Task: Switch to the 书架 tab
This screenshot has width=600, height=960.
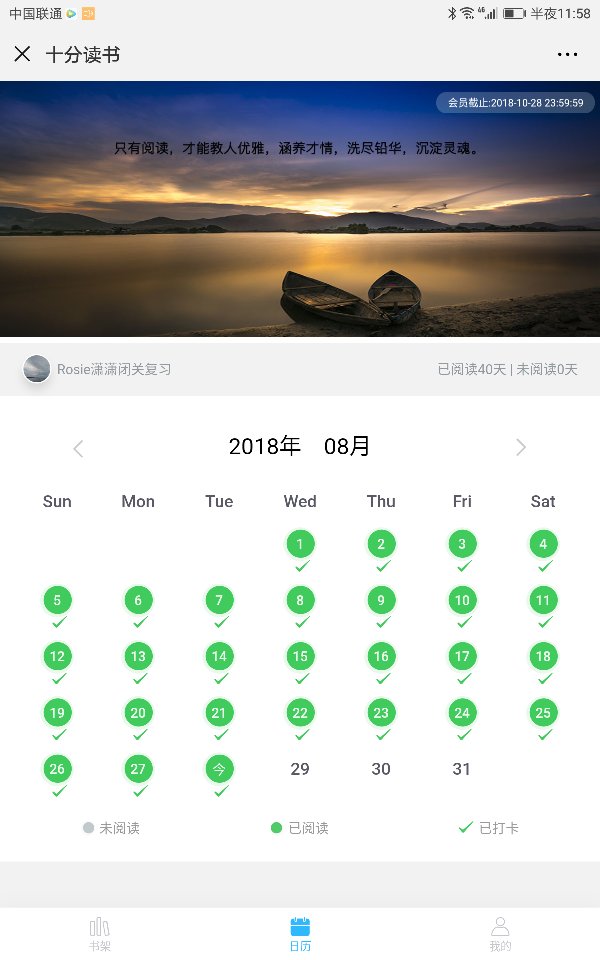Action: [x=99, y=934]
